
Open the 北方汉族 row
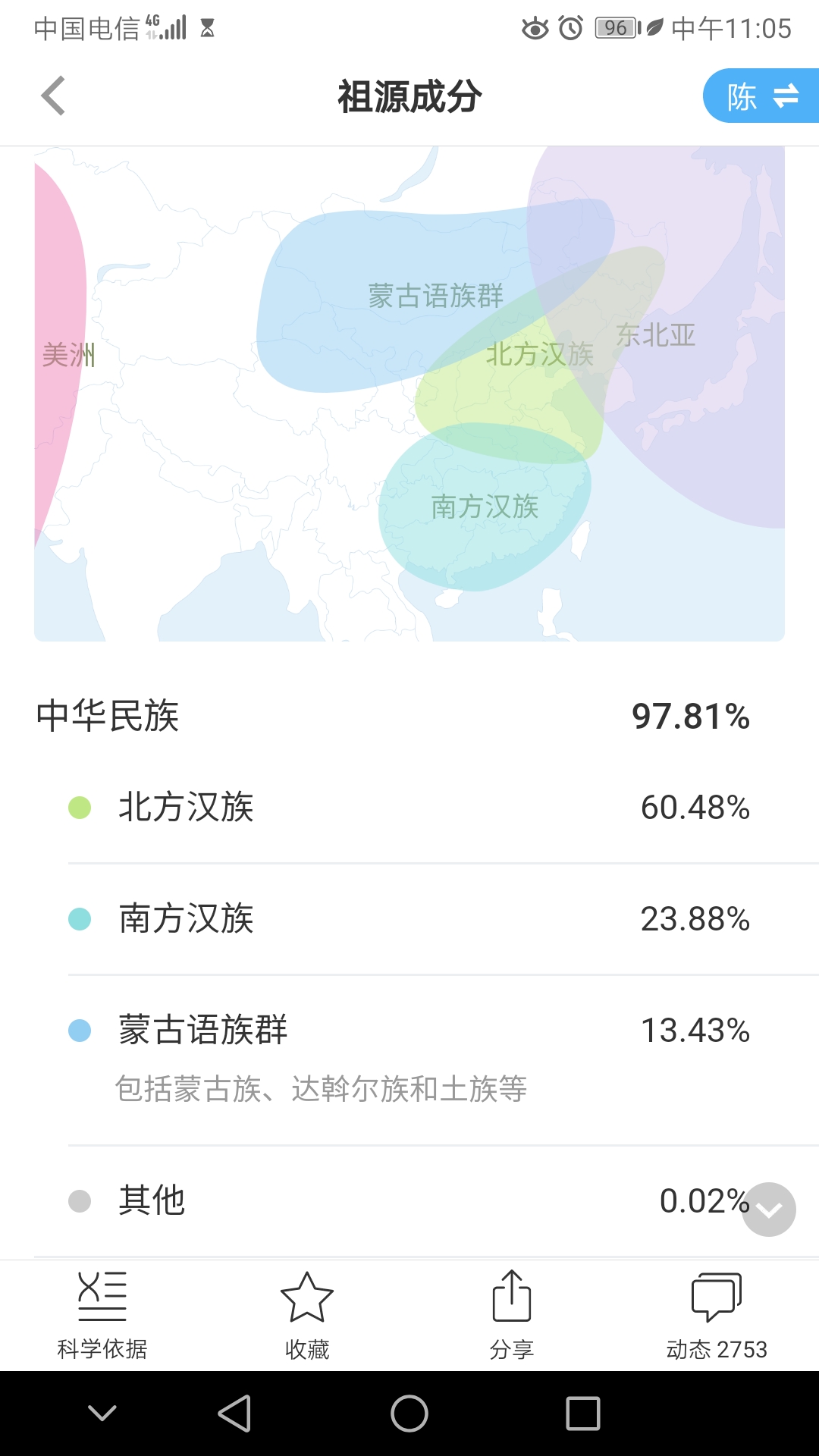click(409, 807)
